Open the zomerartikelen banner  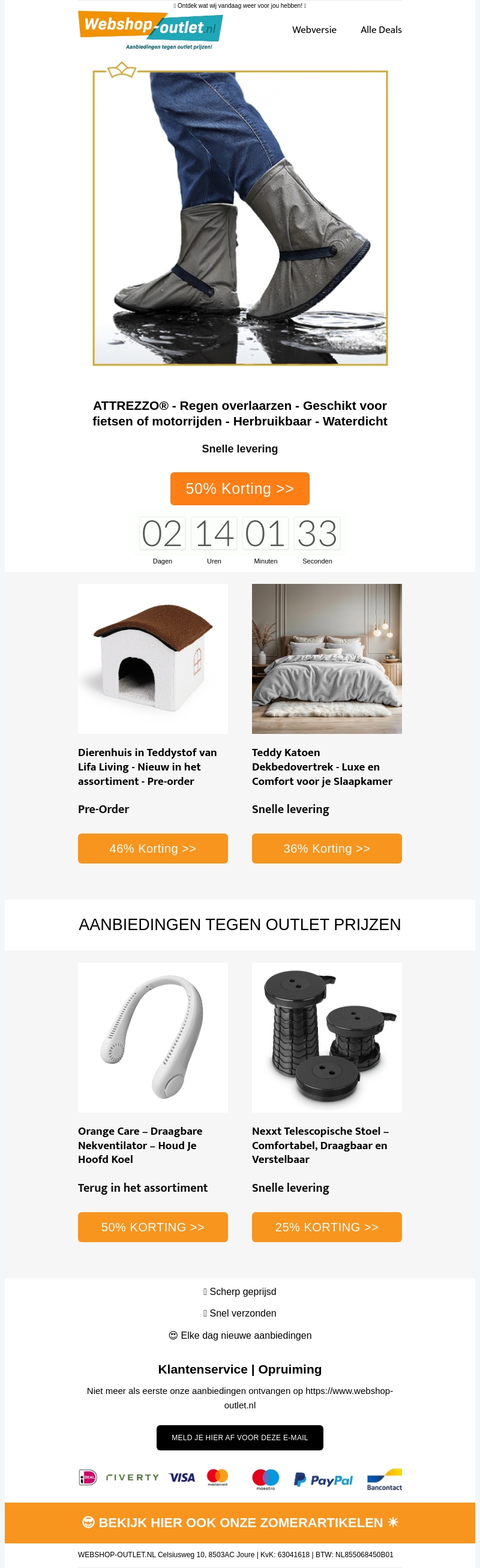(239, 1523)
